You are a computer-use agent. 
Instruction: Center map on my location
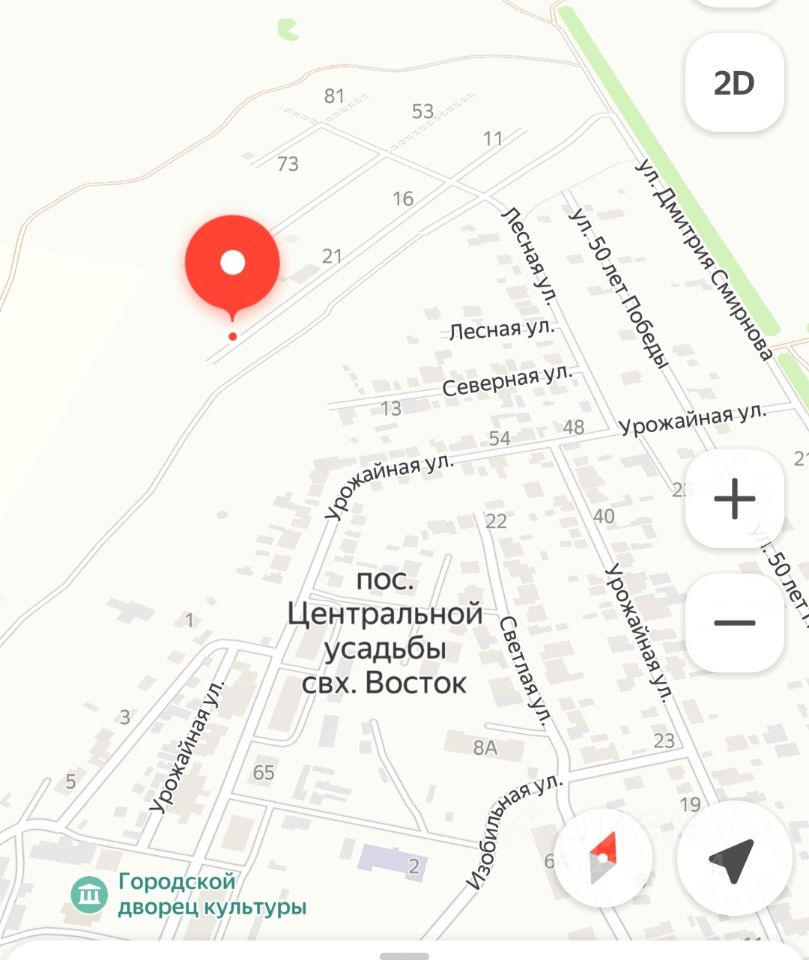click(x=729, y=861)
